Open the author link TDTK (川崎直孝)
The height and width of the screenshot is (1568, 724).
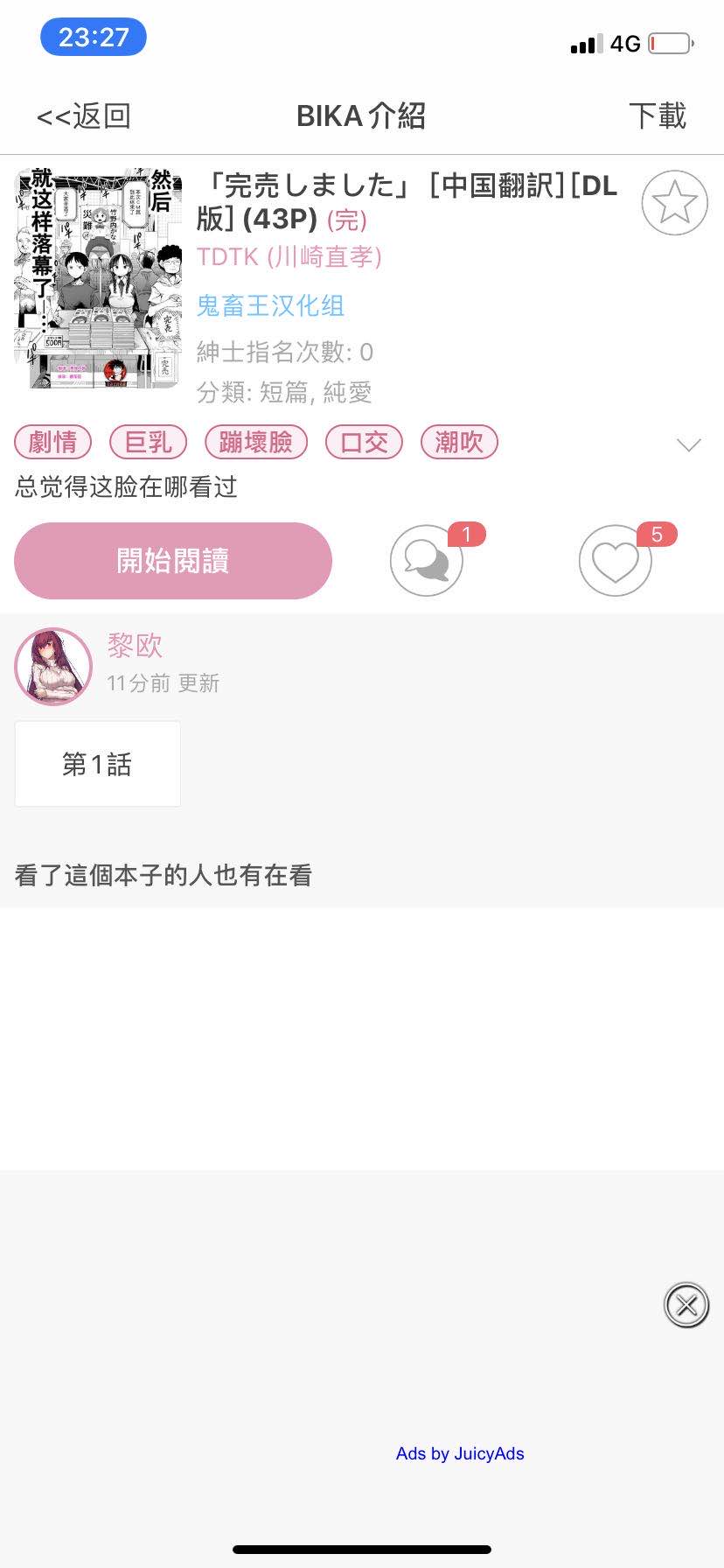(x=289, y=256)
